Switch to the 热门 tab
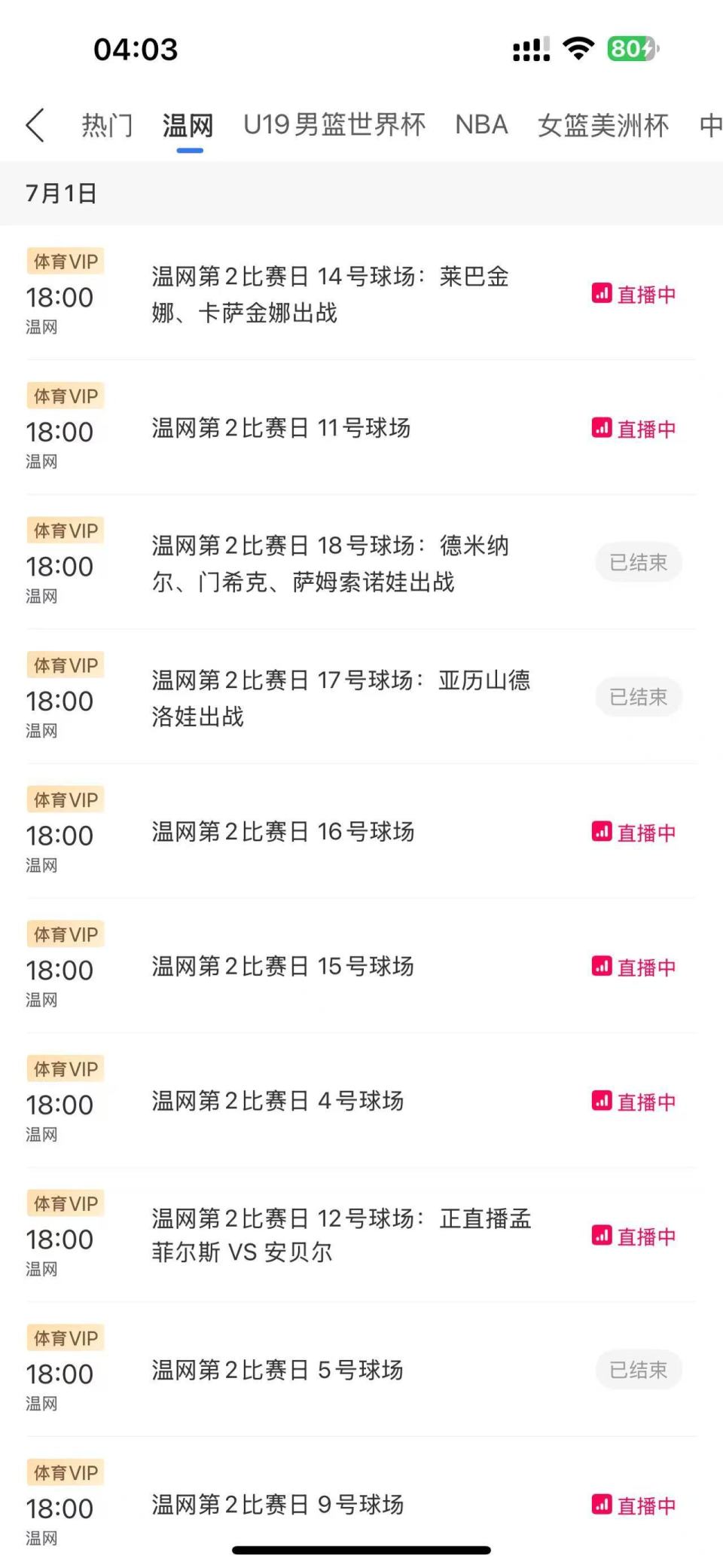 click(107, 125)
